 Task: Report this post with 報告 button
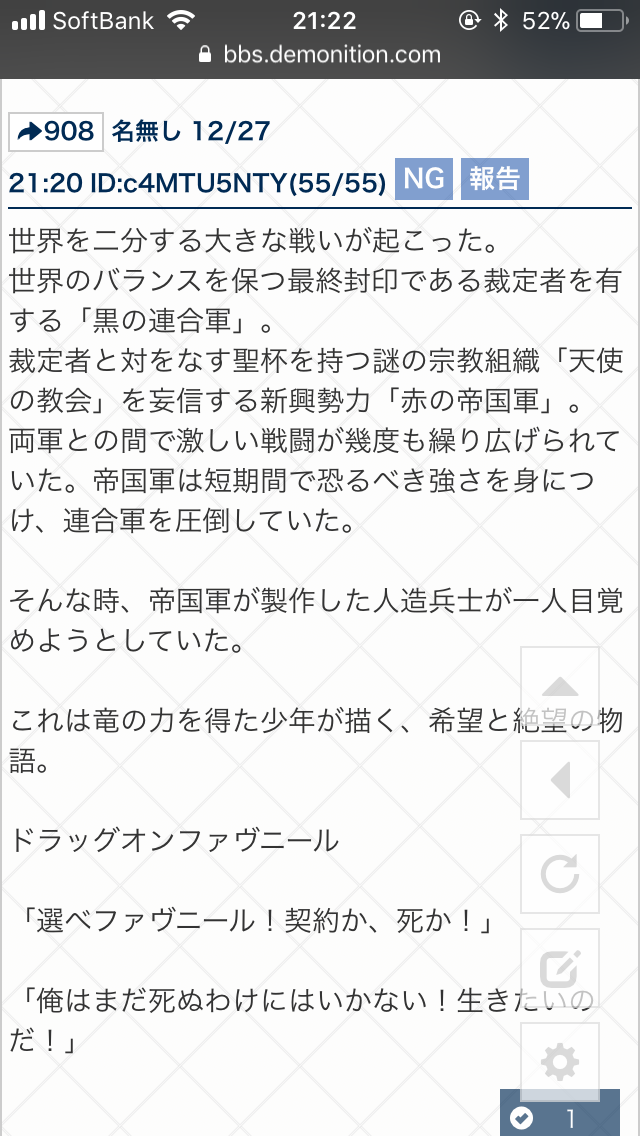[x=495, y=179]
